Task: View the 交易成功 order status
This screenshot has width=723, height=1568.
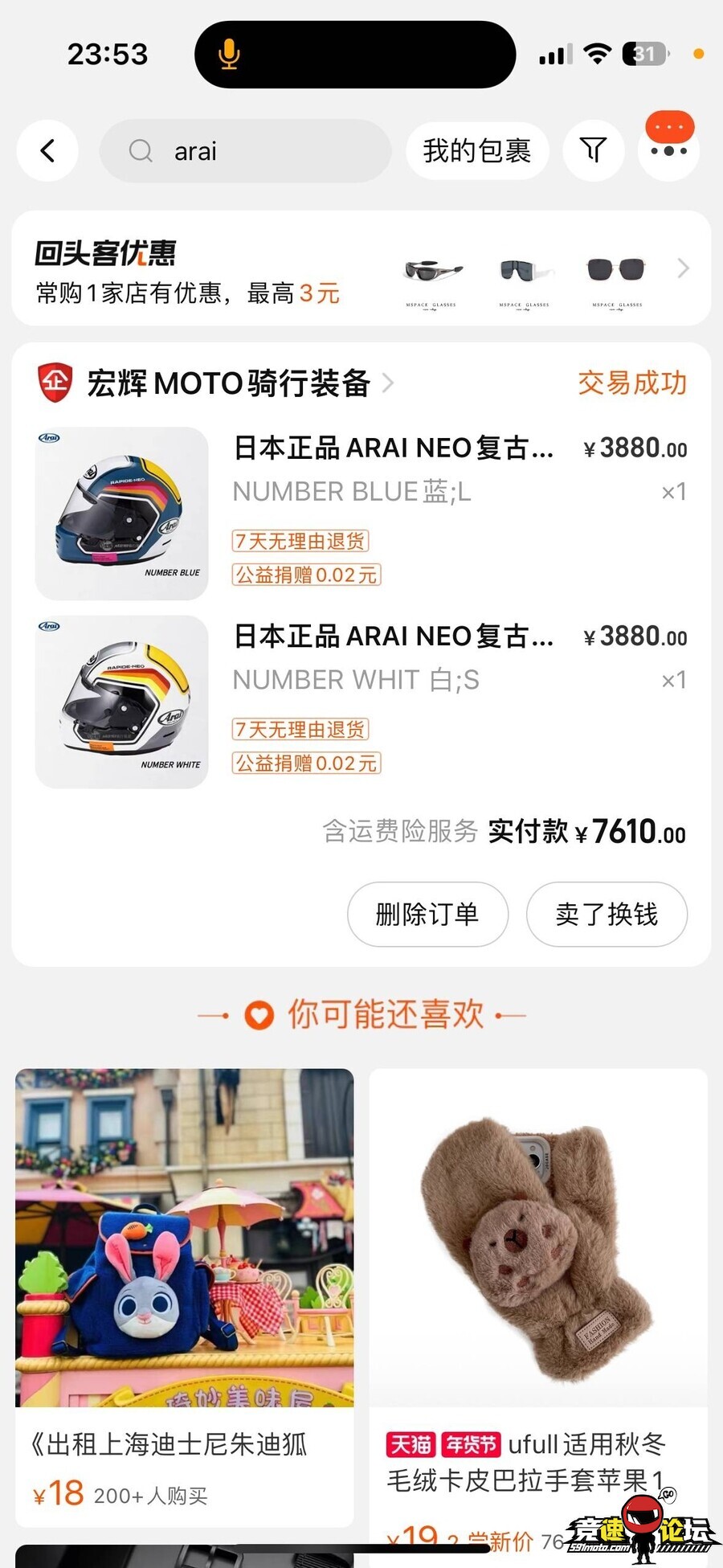Action: click(x=631, y=385)
